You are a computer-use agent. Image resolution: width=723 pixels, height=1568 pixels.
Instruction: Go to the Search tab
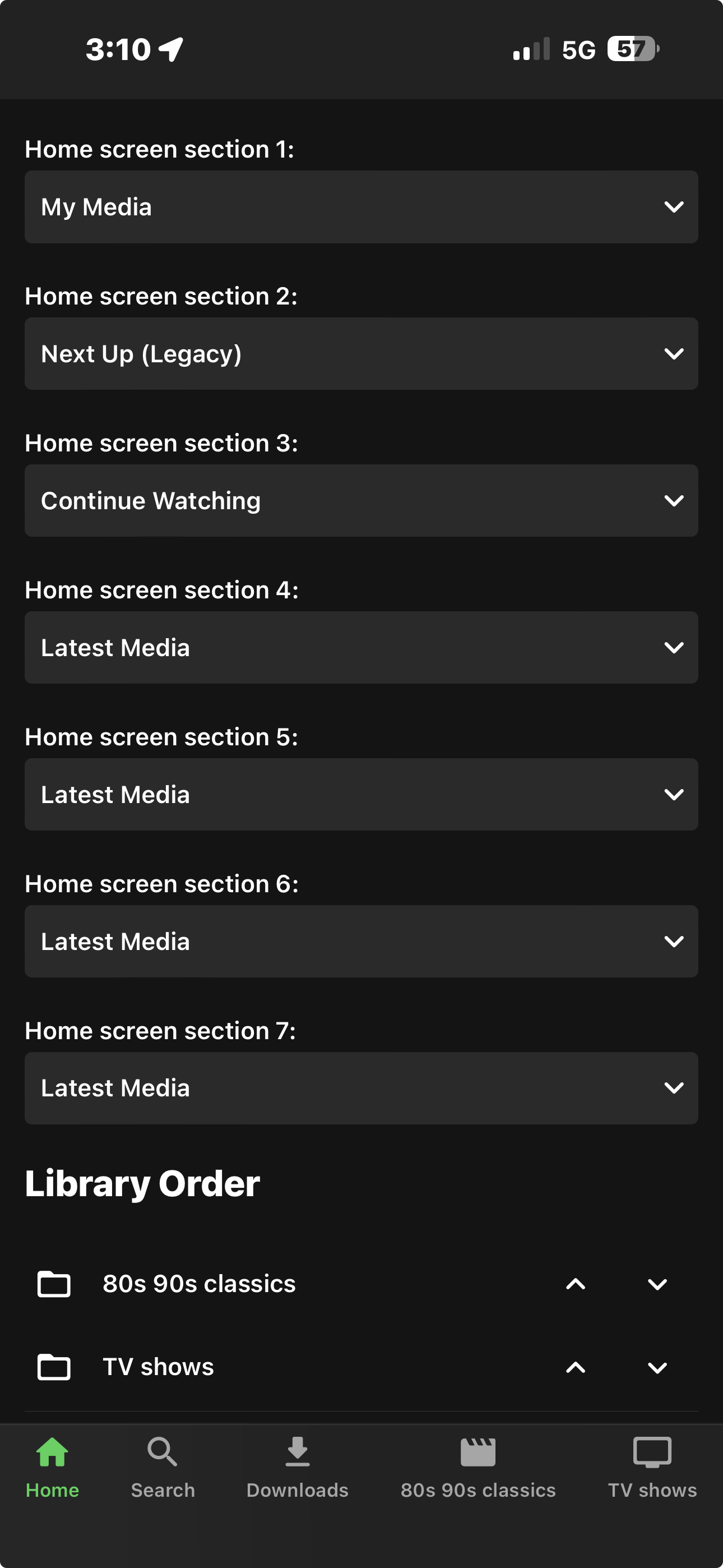coord(163,1468)
